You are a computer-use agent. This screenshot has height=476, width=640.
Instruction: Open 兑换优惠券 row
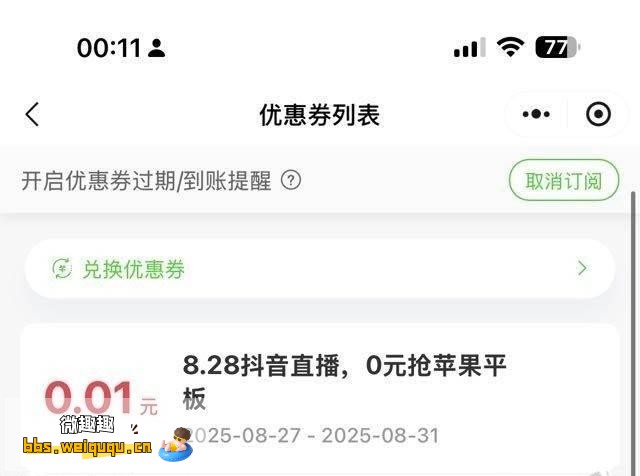pos(319,269)
